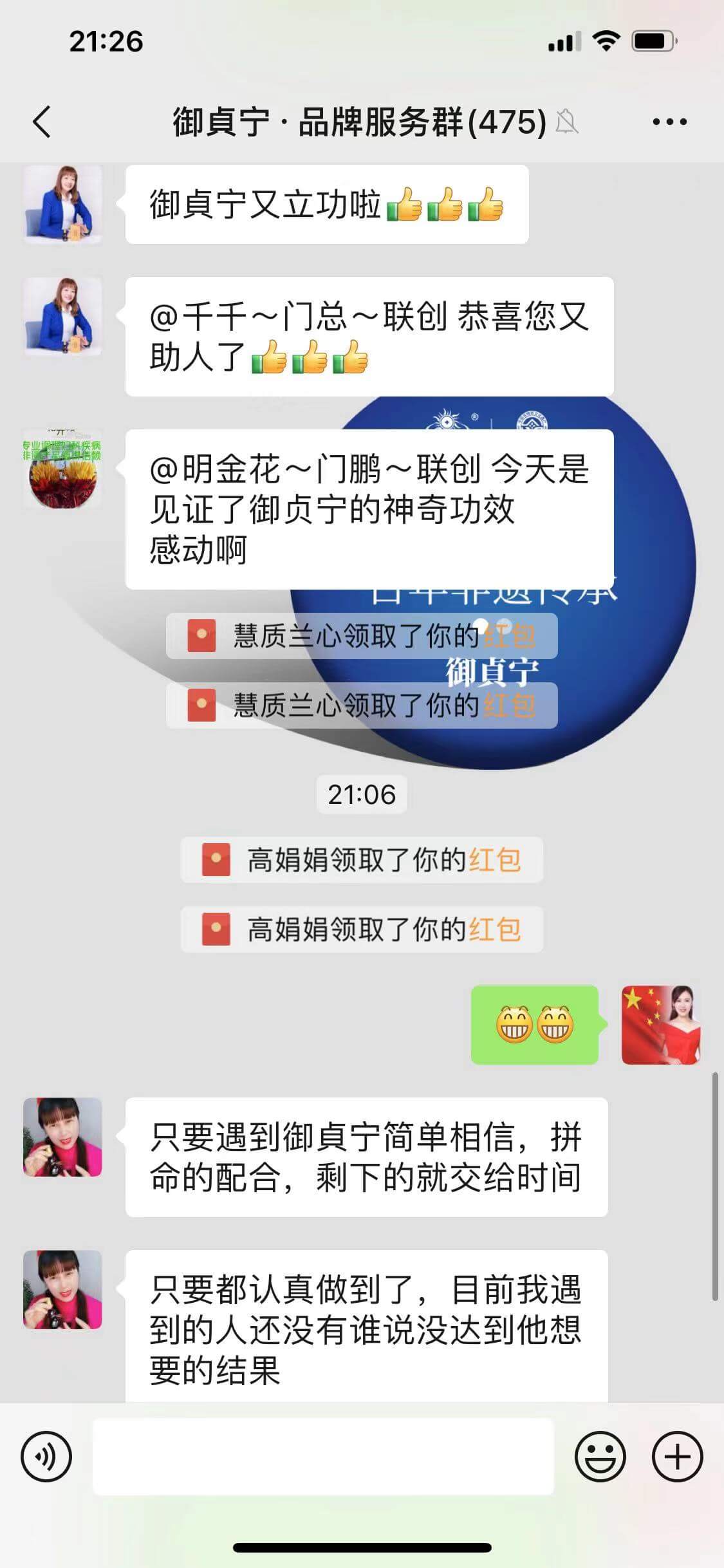
Task: Go back from the group chat
Action: click(42, 122)
